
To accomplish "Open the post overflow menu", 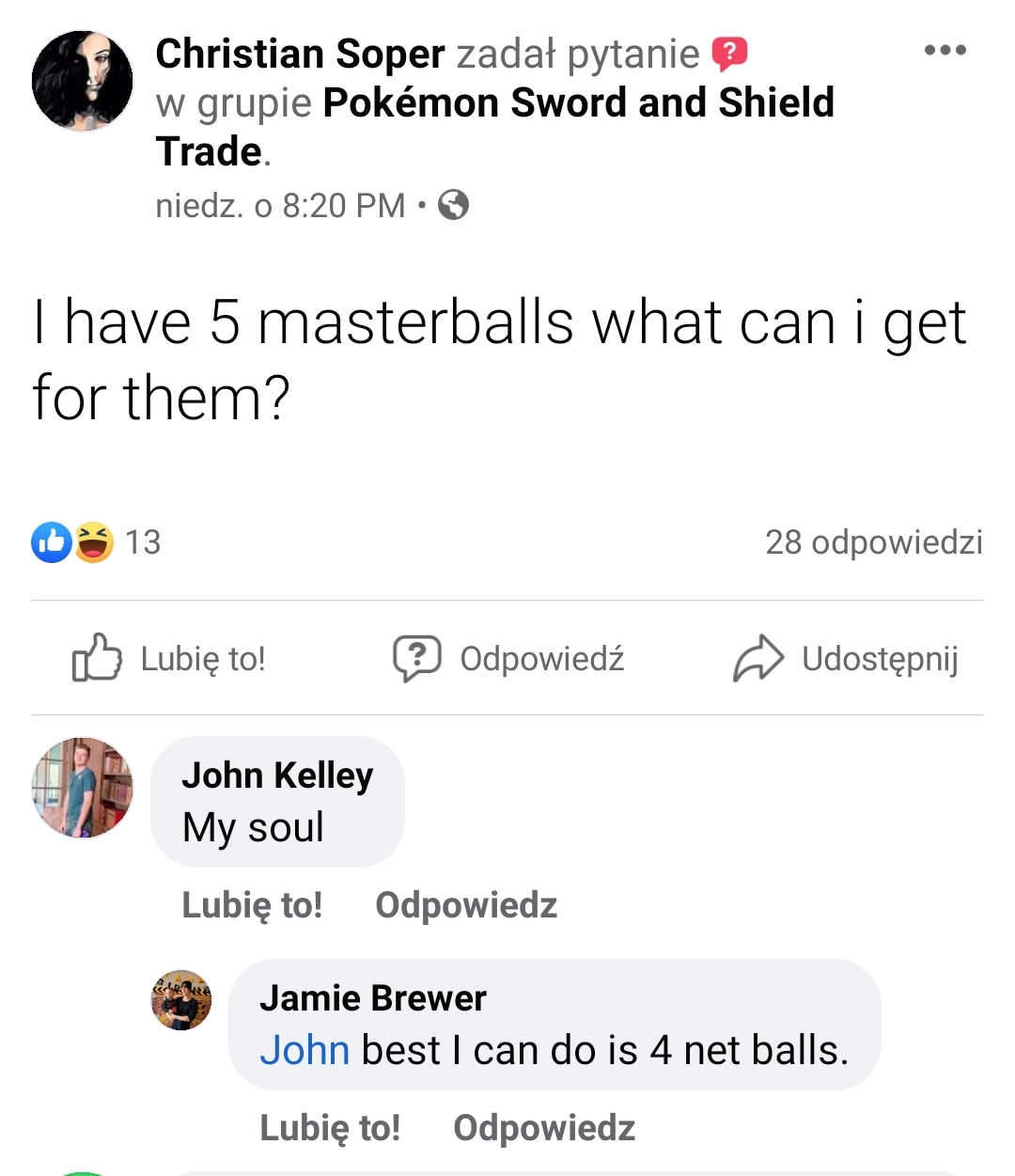I will (945, 50).
